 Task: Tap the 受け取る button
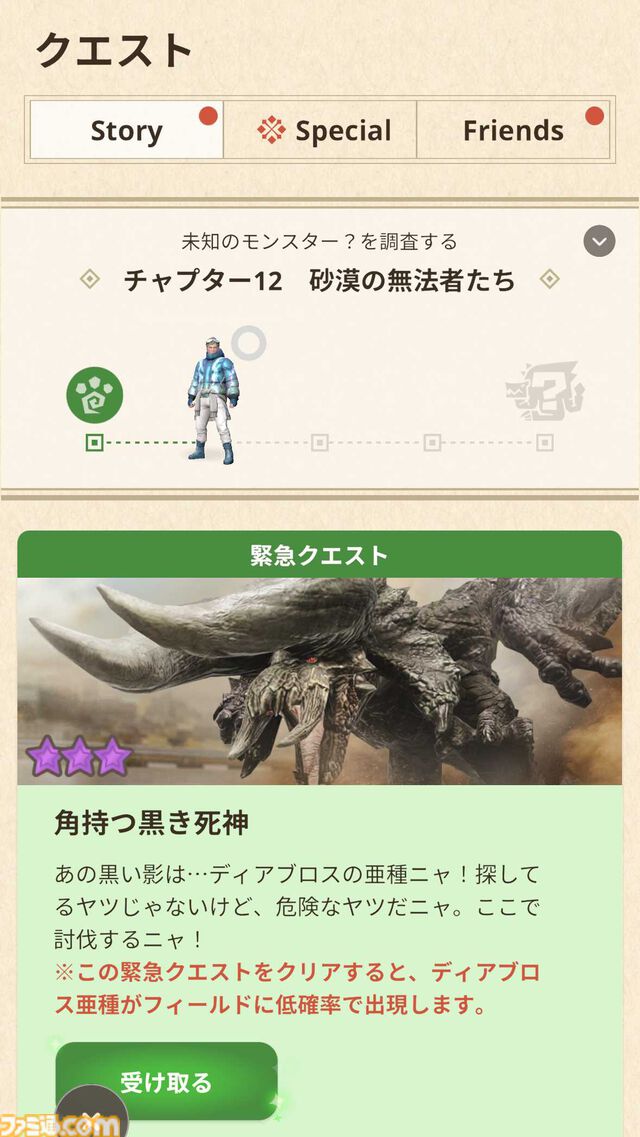click(x=166, y=1081)
